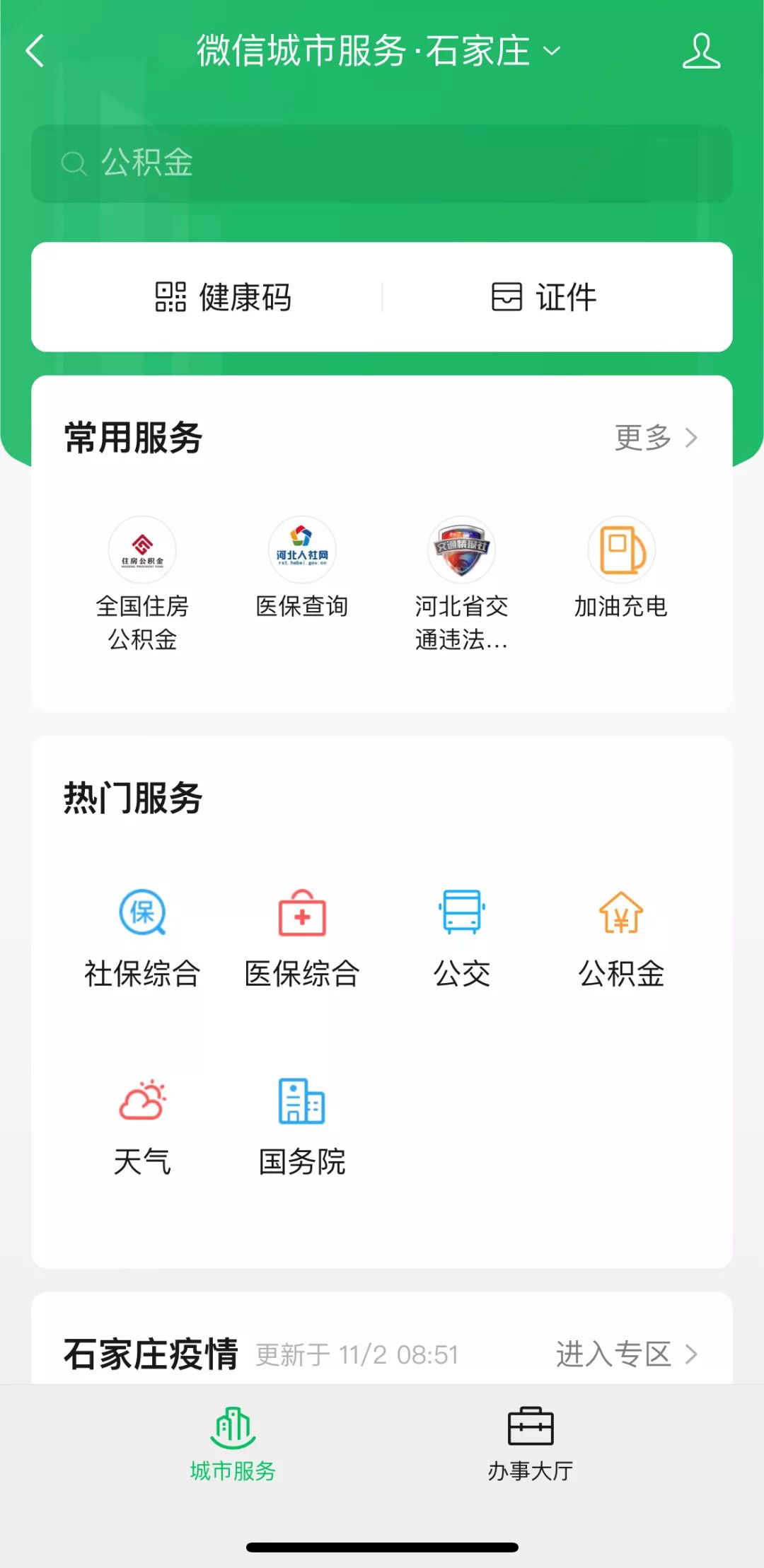Open 全国住房公积金 service
Screen dimensions: 764x1568
[x=142, y=581]
